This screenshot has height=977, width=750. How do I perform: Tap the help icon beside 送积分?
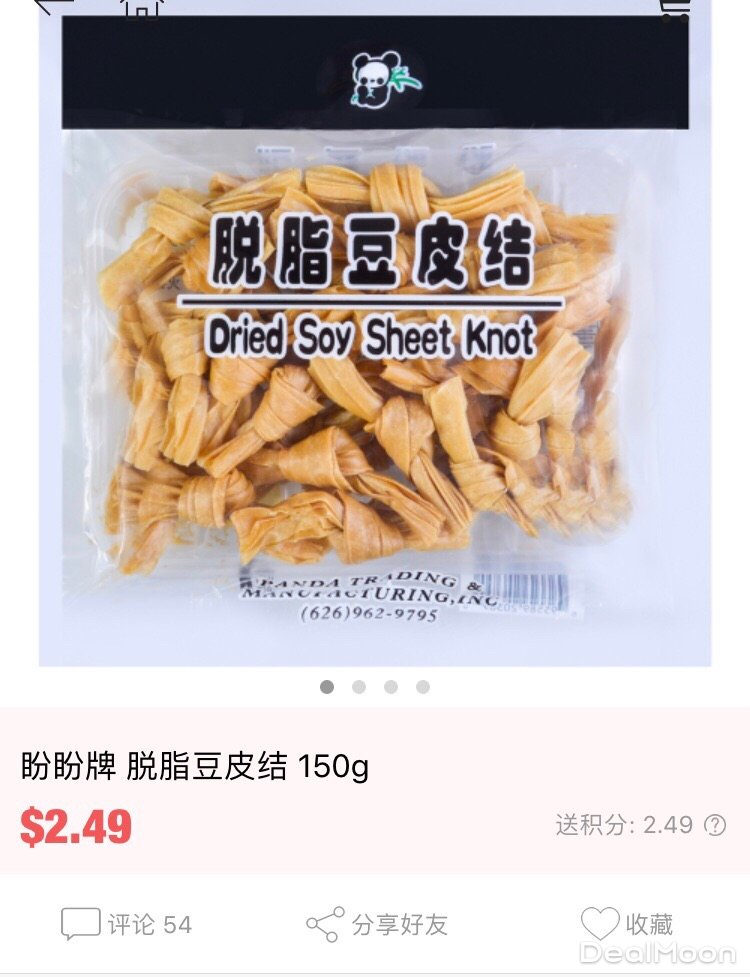pos(715,825)
